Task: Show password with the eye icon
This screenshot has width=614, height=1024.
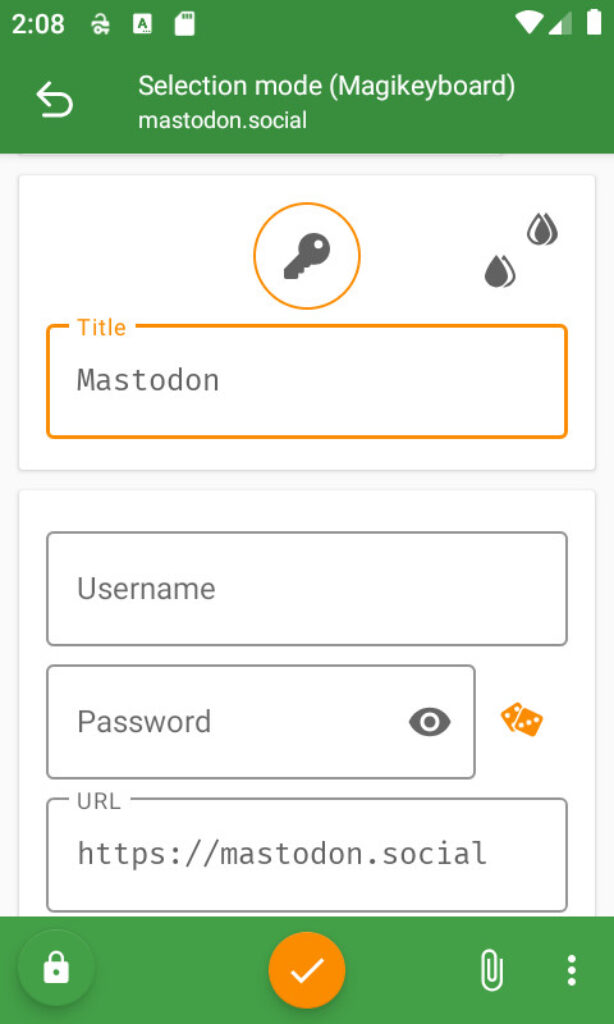Action: [430, 722]
